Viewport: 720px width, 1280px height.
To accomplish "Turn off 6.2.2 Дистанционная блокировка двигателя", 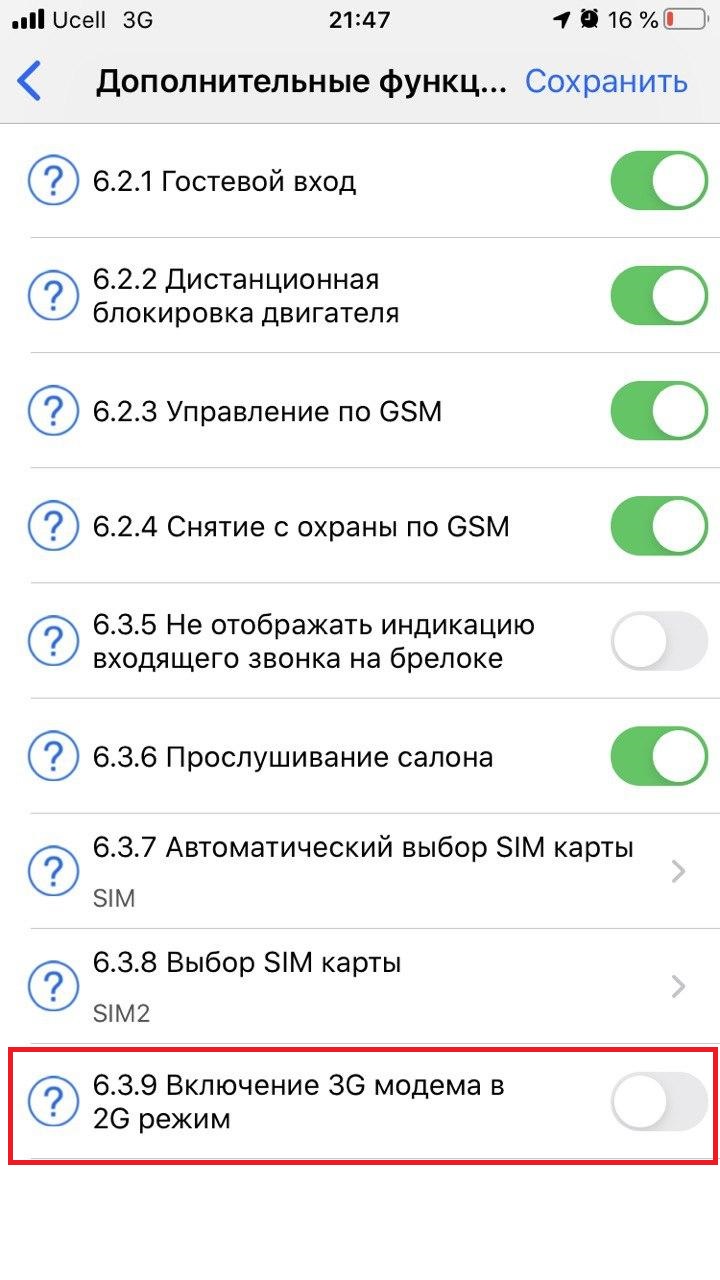I will pos(659,296).
